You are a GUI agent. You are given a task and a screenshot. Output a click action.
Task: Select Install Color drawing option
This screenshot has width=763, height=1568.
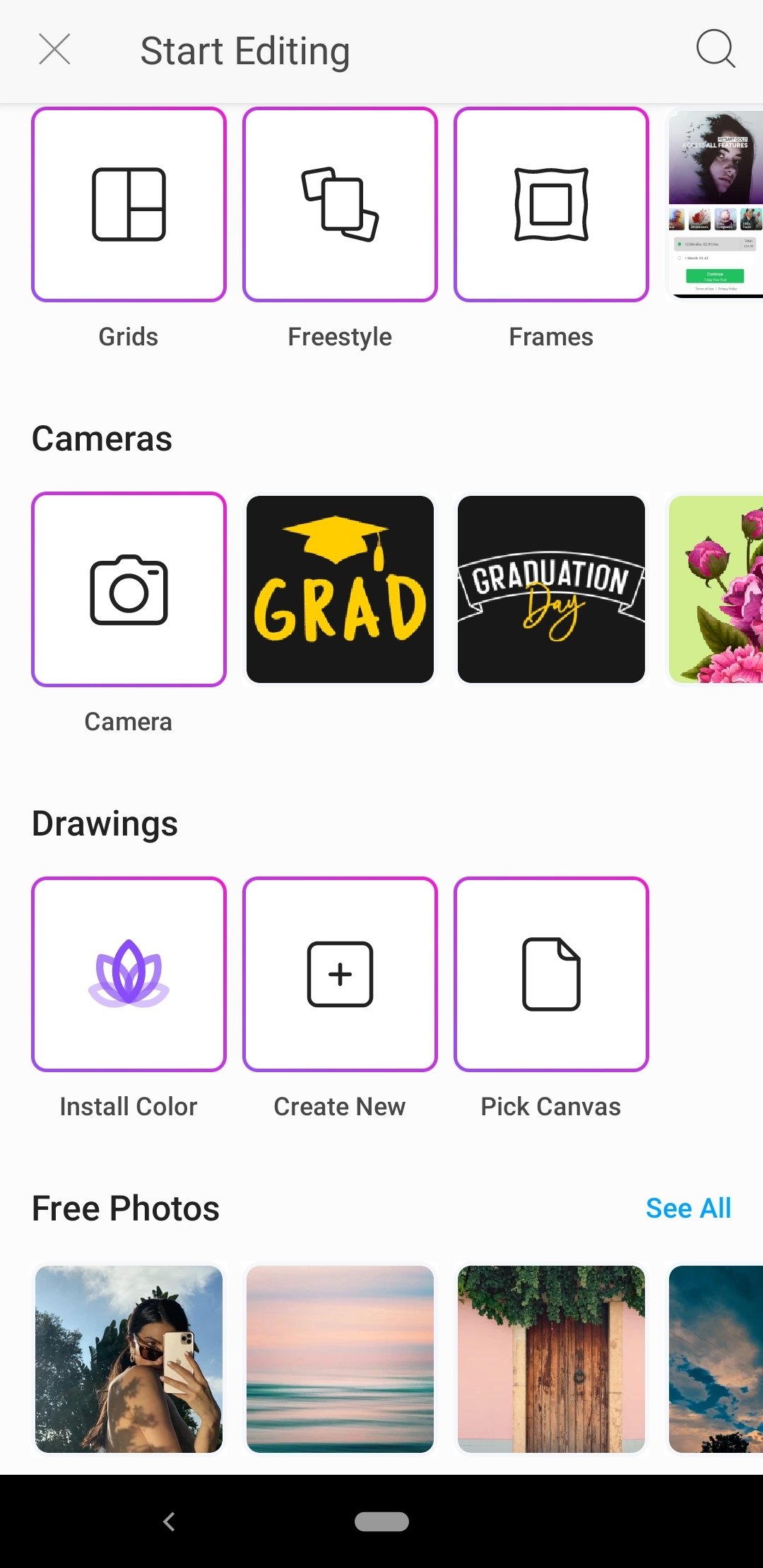tap(128, 974)
